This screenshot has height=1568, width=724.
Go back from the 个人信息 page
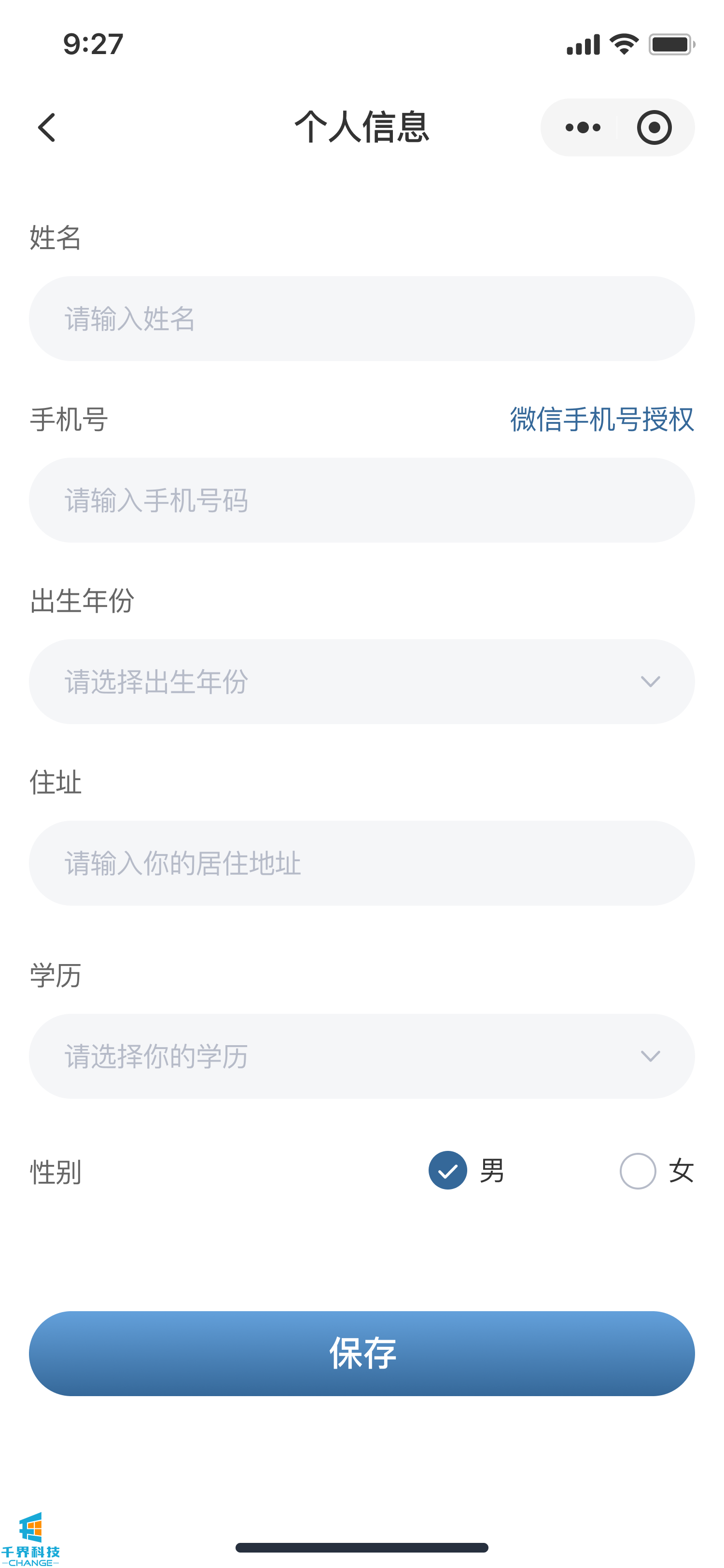tap(47, 127)
